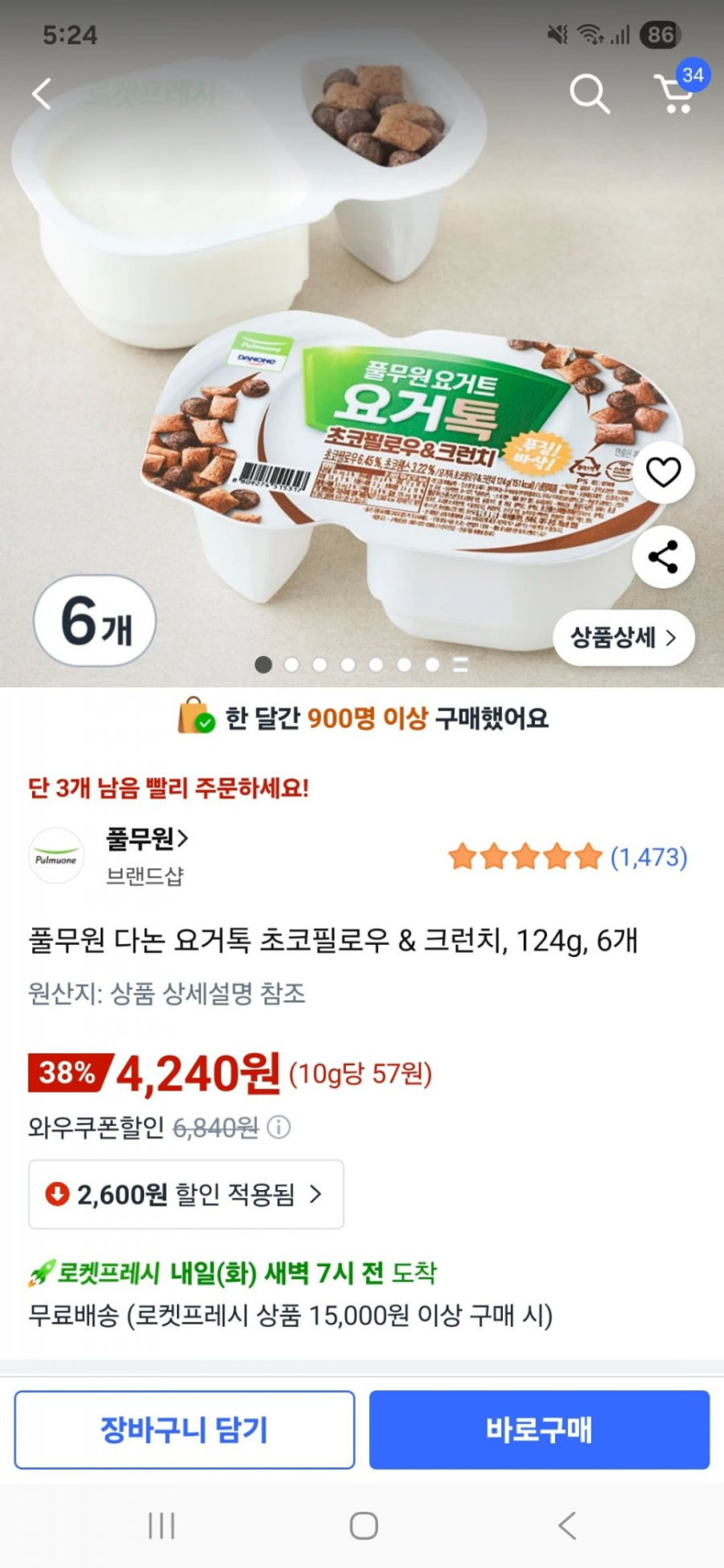The height and width of the screenshot is (1568, 724).
Task: Visit the 풀무원 brand shop
Action: click(x=146, y=839)
